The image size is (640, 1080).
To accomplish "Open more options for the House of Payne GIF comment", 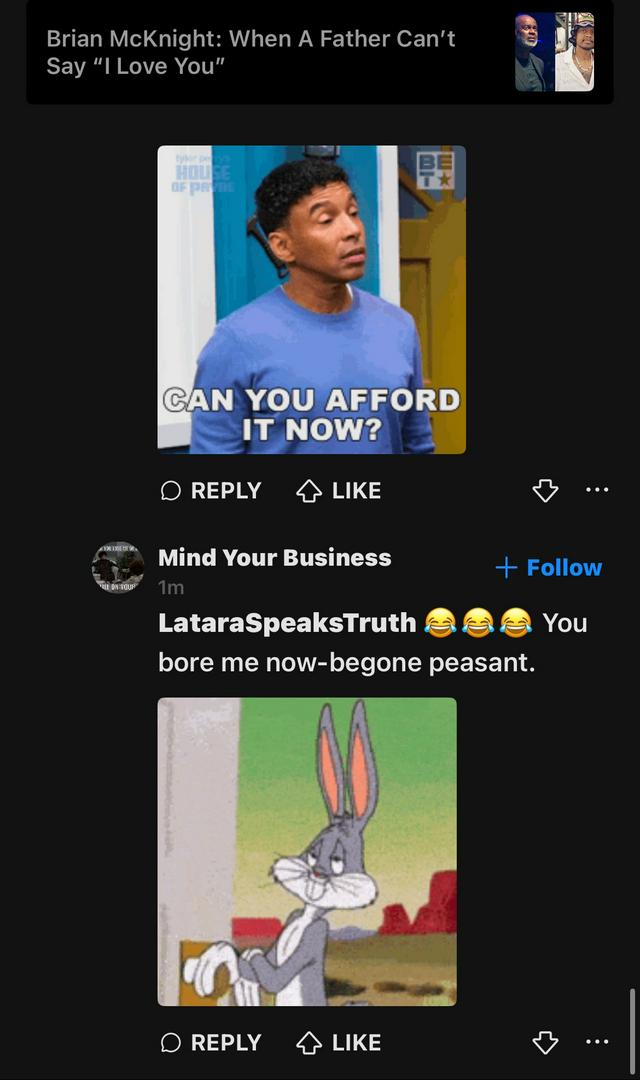I will coord(597,490).
